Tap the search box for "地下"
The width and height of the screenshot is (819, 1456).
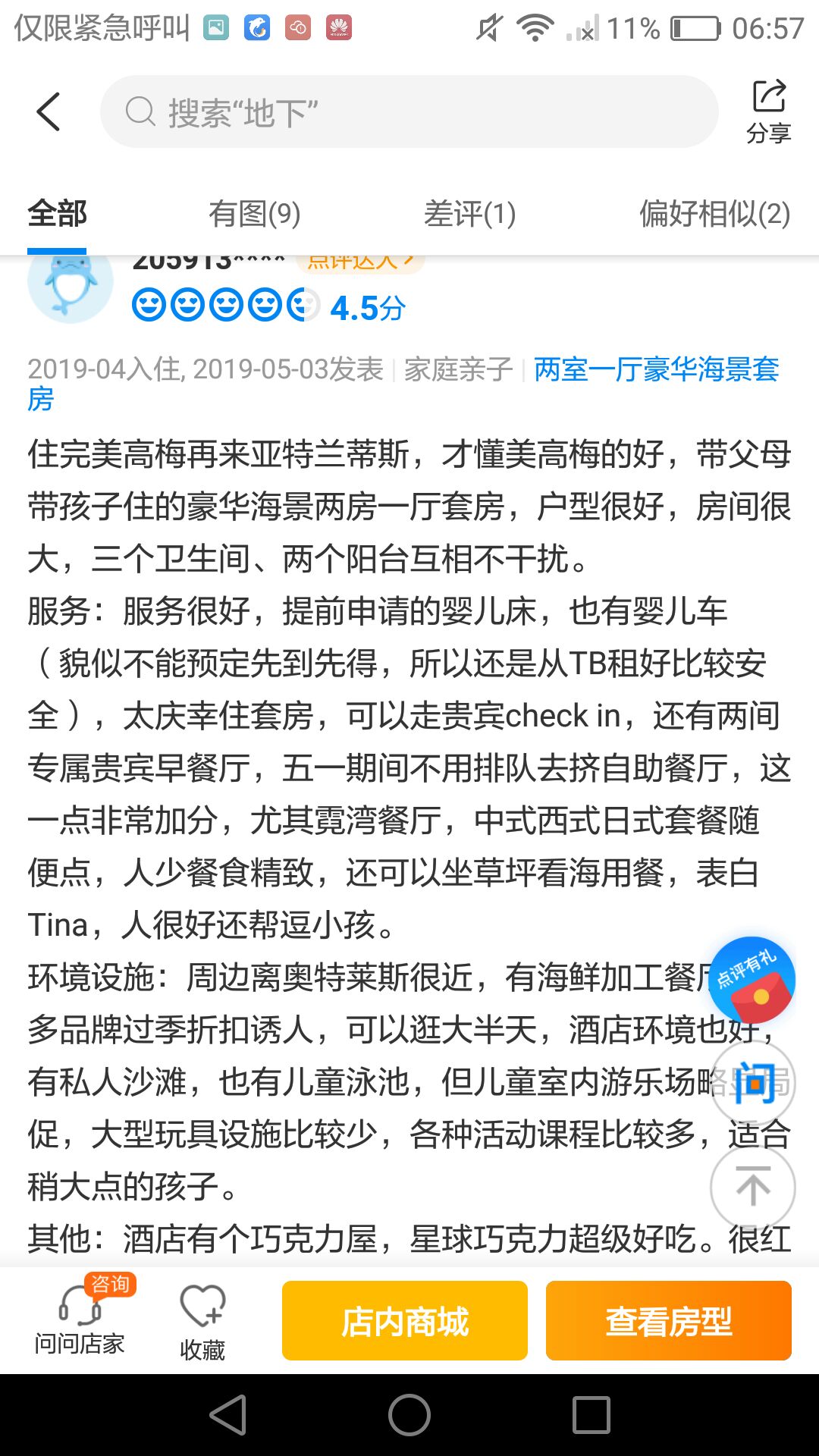coord(409,111)
